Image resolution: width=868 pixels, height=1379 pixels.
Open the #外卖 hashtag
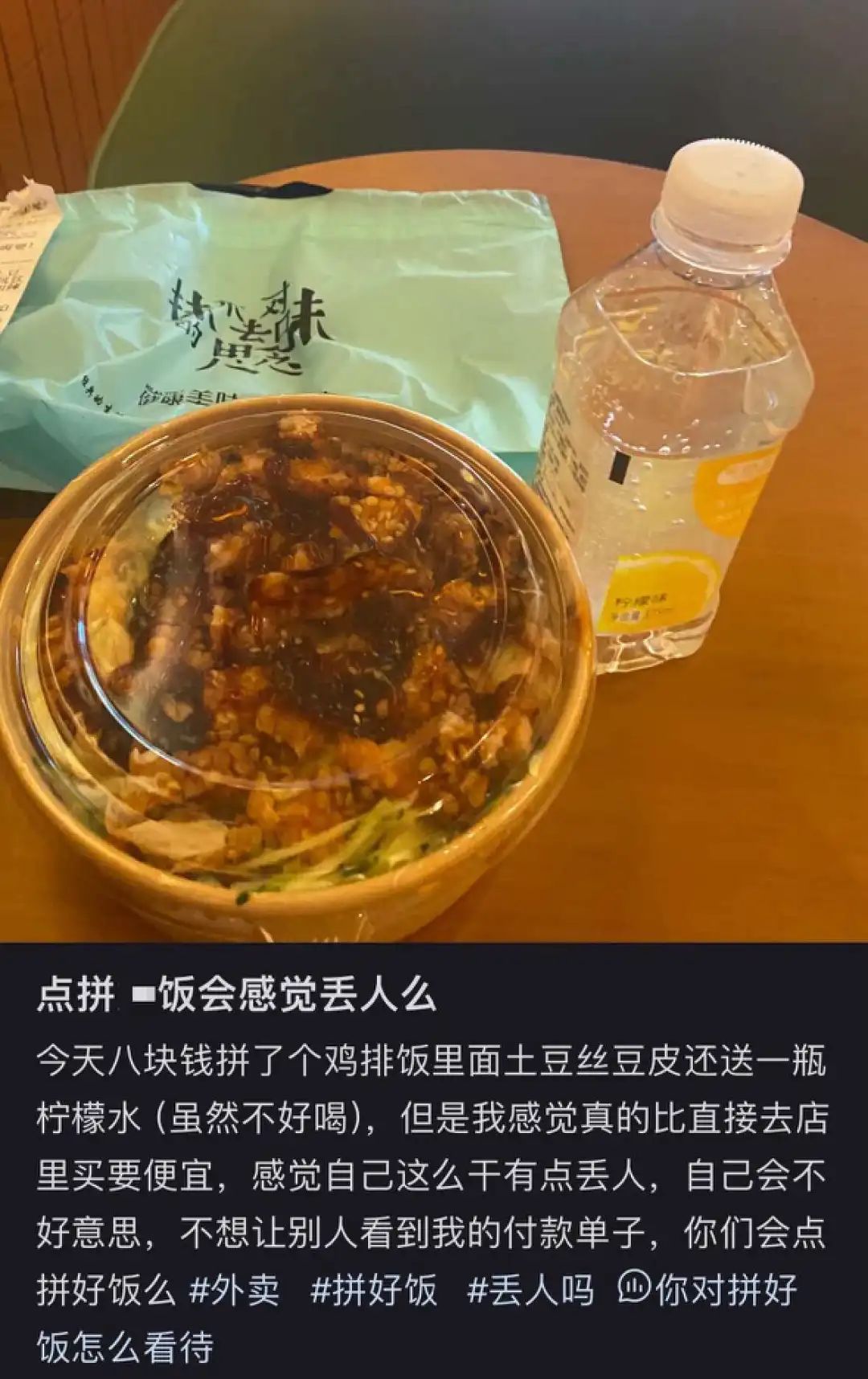tap(235, 1291)
